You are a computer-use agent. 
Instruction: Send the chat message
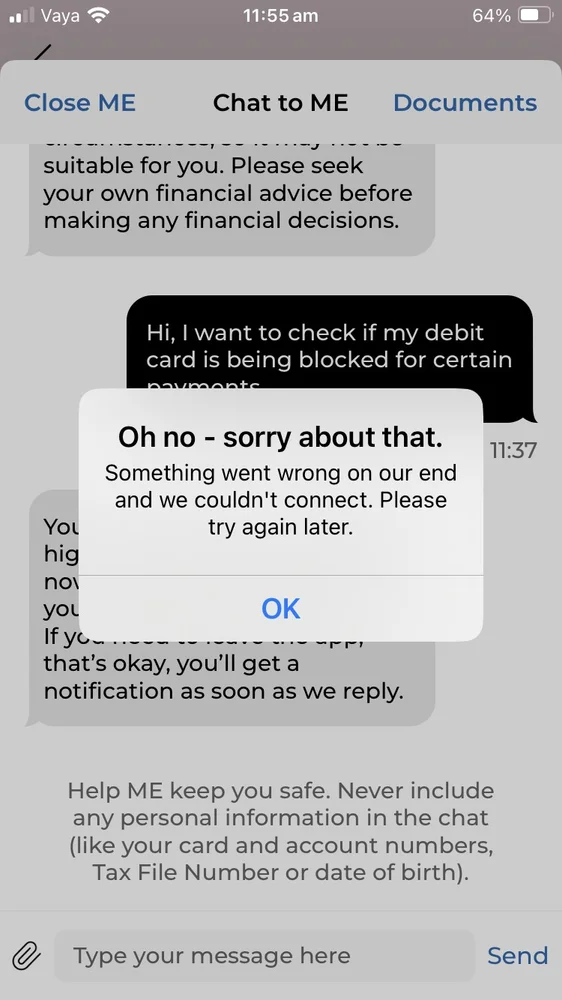[x=517, y=955]
